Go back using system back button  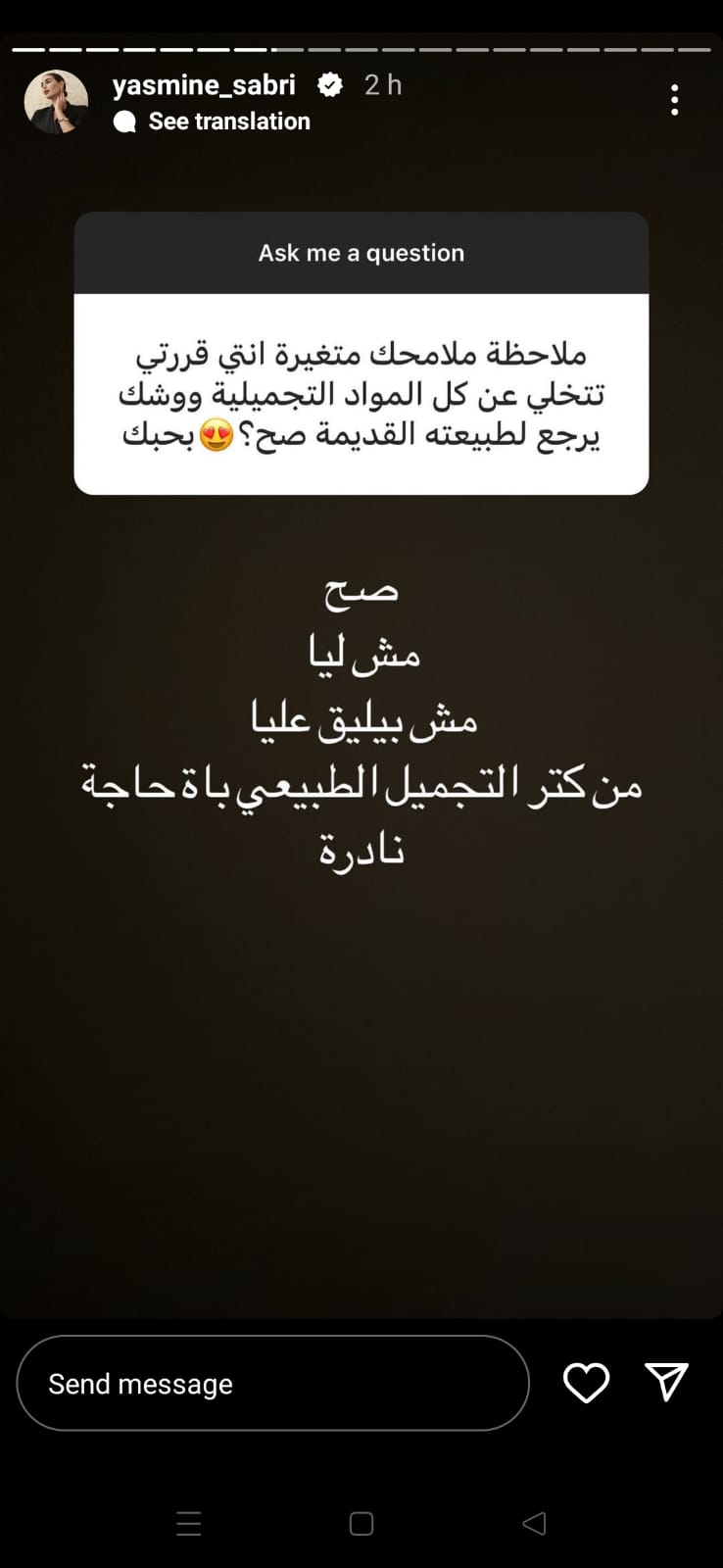coord(534,1523)
